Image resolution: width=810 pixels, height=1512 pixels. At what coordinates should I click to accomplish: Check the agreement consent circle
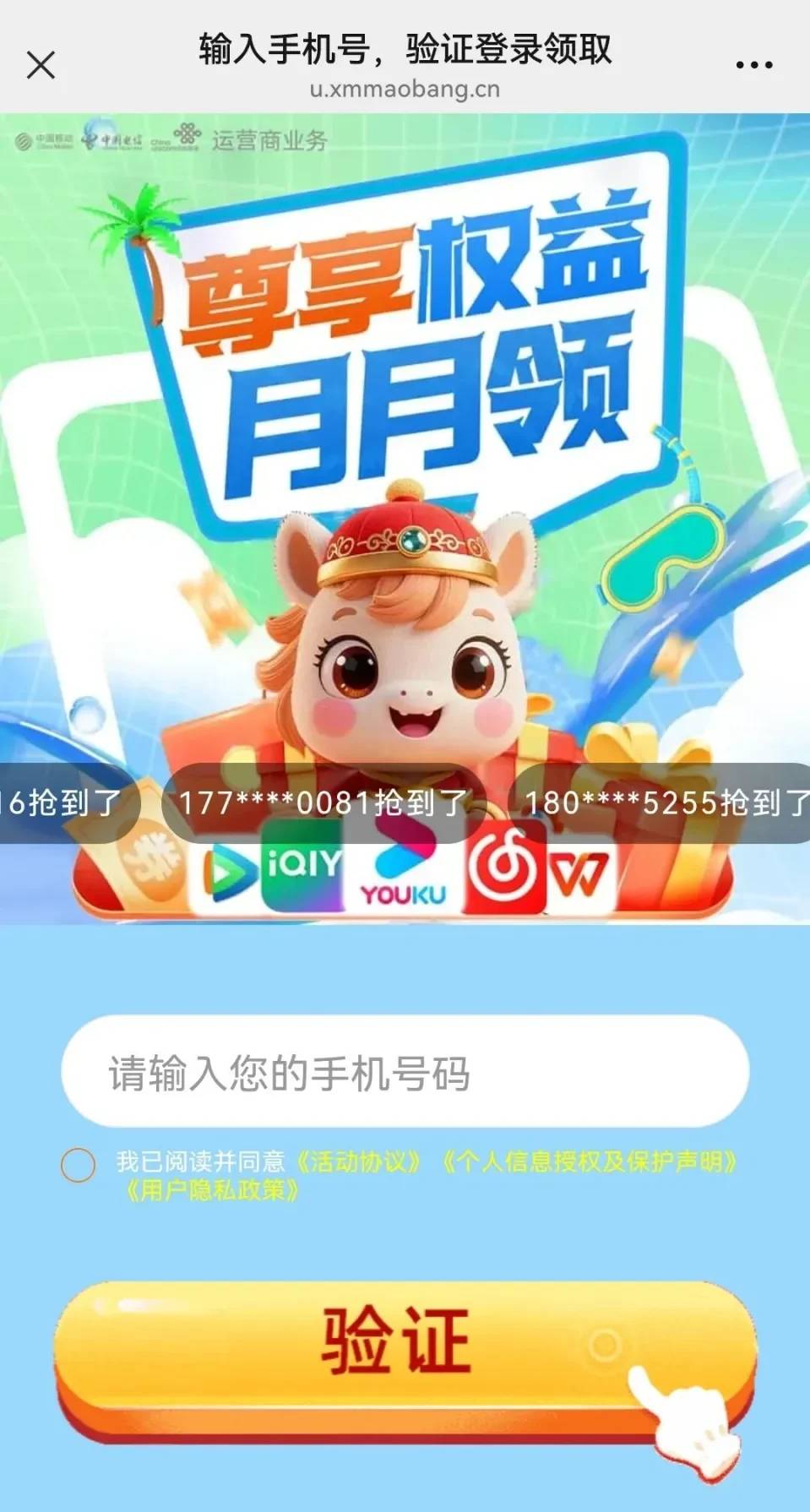point(78,1165)
